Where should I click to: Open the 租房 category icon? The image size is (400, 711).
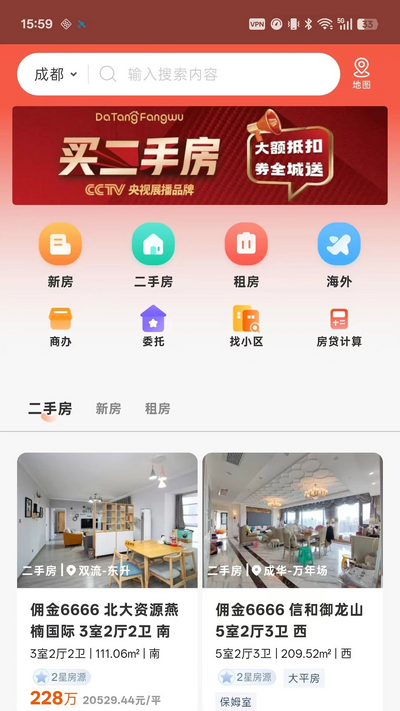(246, 255)
